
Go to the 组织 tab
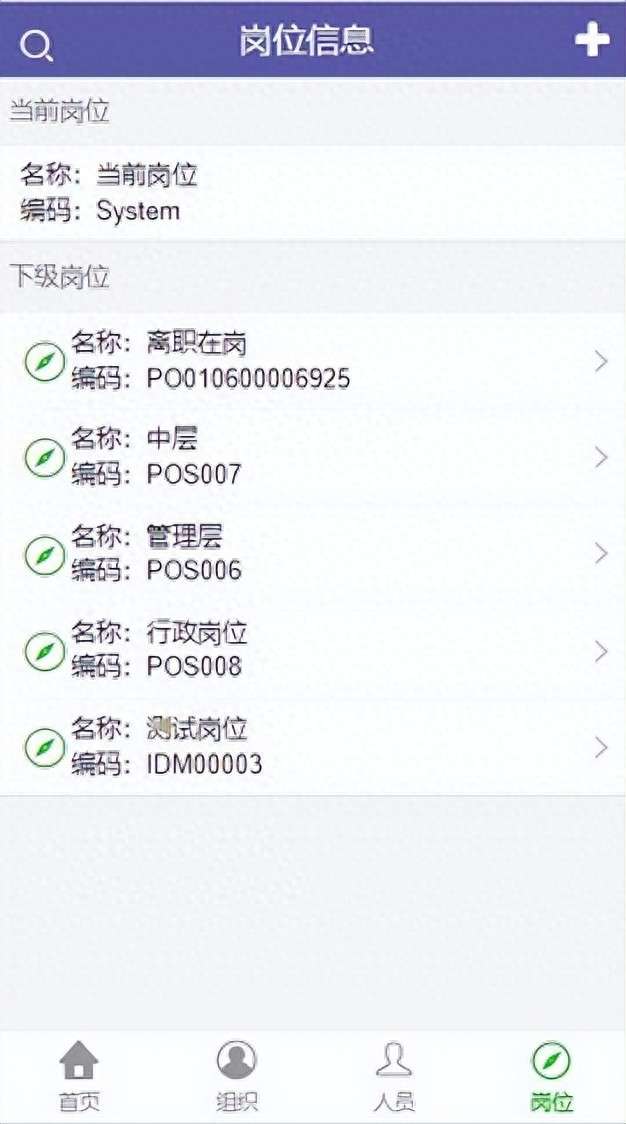(x=235, y=1077)
